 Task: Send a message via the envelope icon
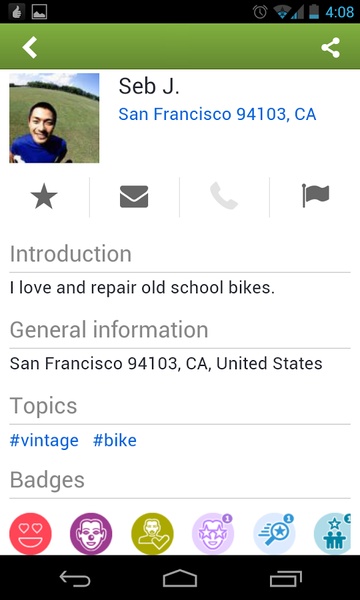click(x=134, y=196)
